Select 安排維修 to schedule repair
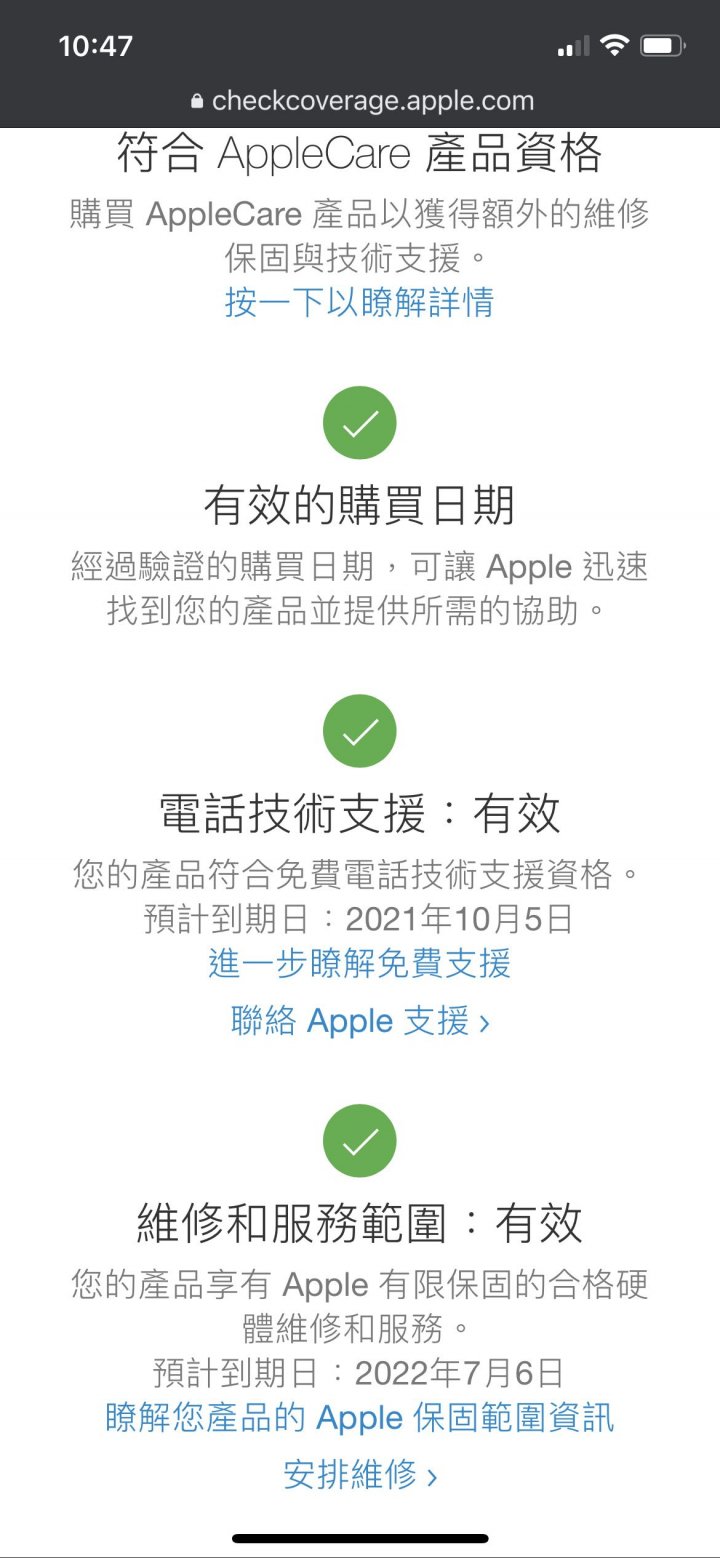 tap(359, 1475)
